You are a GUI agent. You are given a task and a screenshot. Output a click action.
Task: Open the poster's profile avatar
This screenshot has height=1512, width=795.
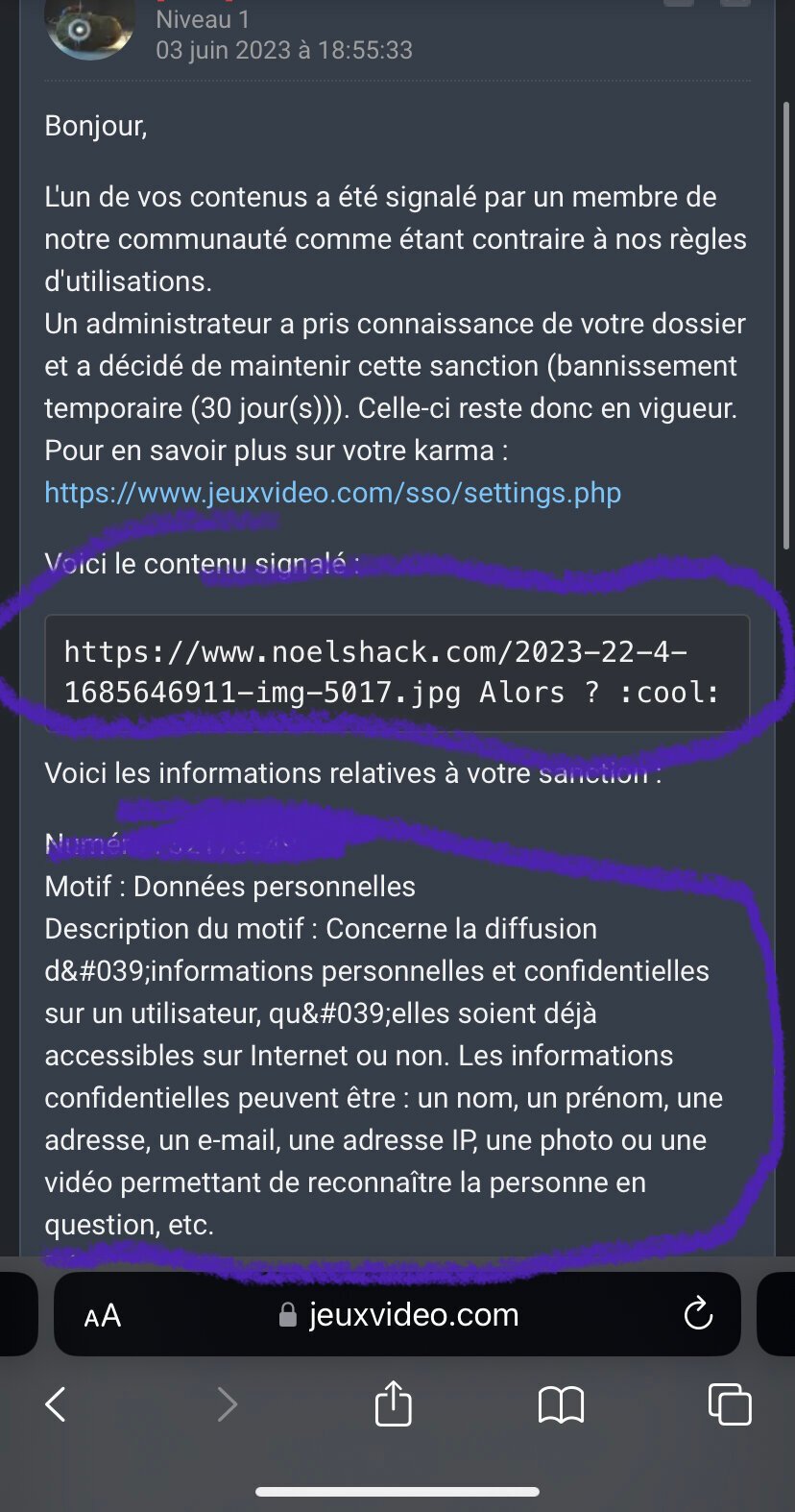pyautogui.click(x=89, y=27)
